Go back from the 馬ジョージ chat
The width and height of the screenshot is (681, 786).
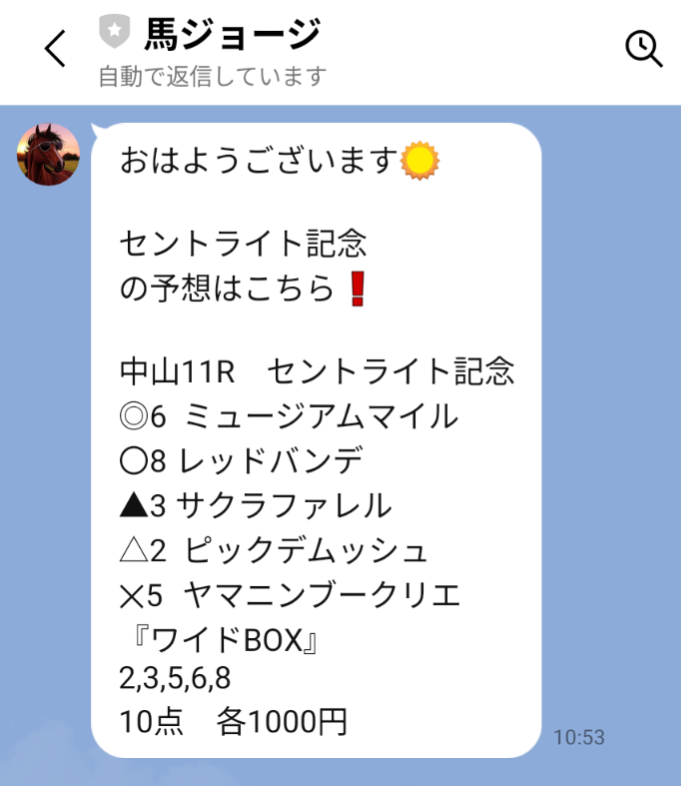(x=56, y=48)
